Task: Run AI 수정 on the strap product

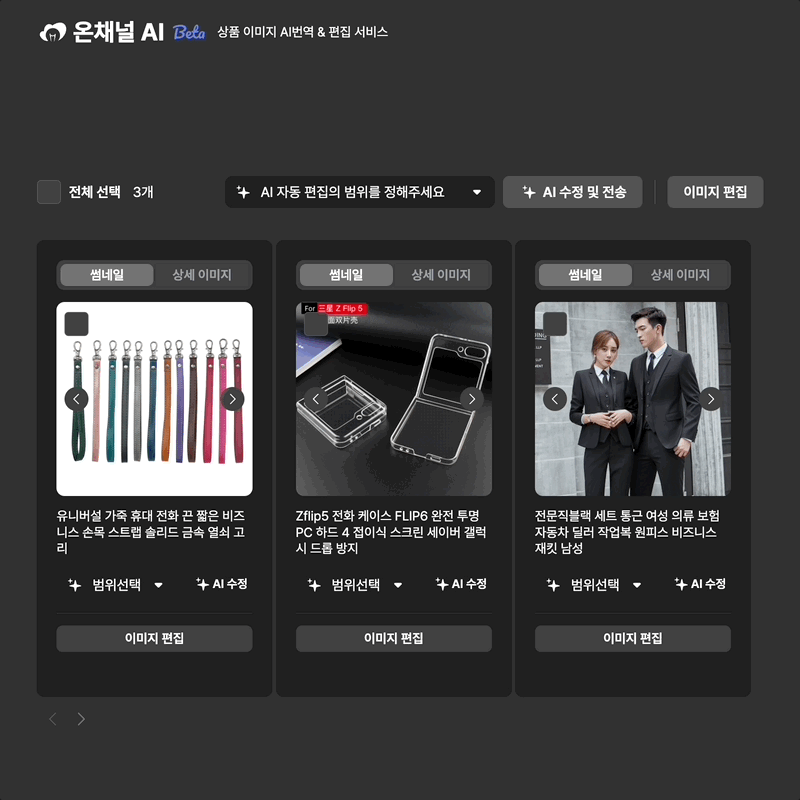Action: click(x=222, y=584)
